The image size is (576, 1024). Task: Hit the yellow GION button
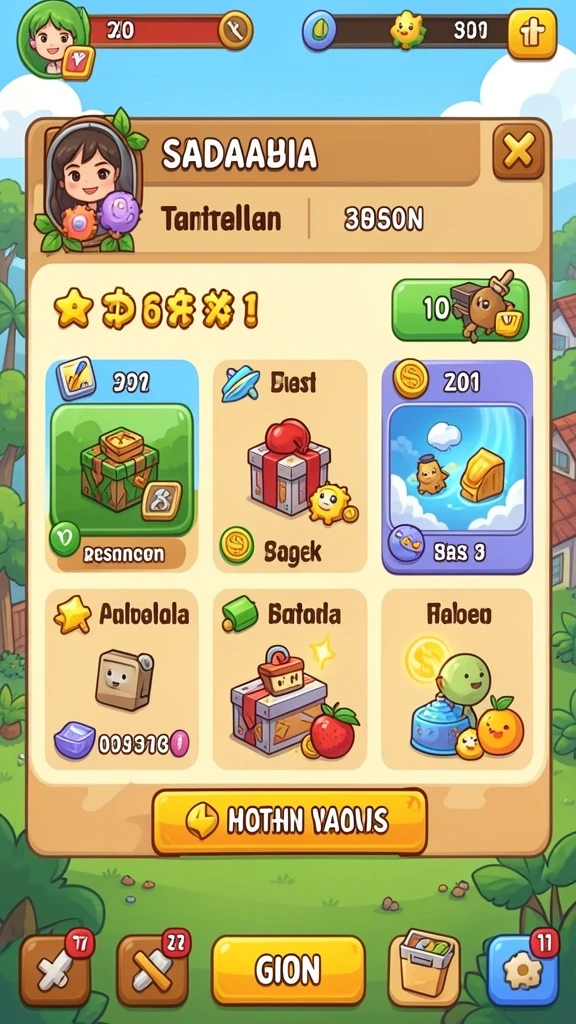tap(288, 970)
